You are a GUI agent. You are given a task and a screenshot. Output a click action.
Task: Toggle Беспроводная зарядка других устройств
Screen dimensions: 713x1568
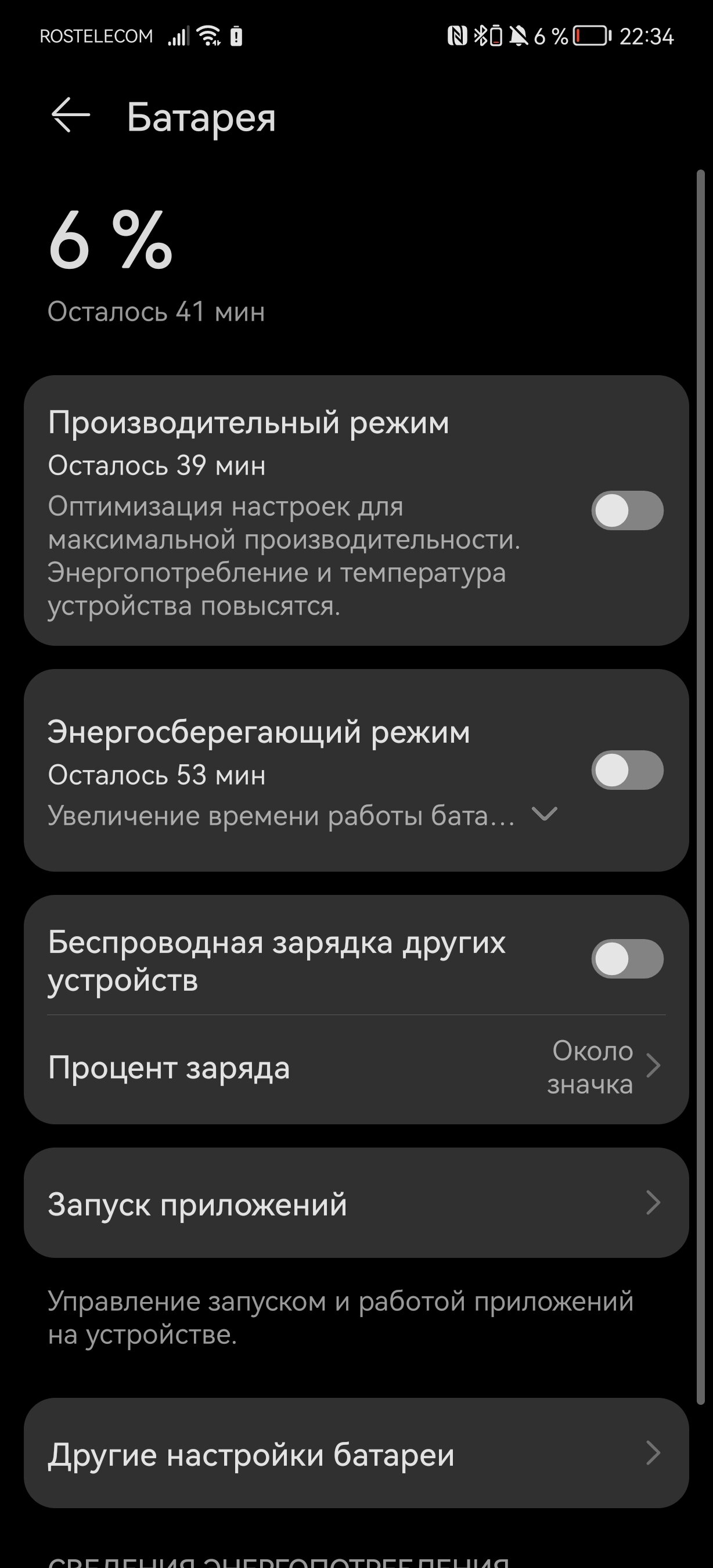point(627,959)
